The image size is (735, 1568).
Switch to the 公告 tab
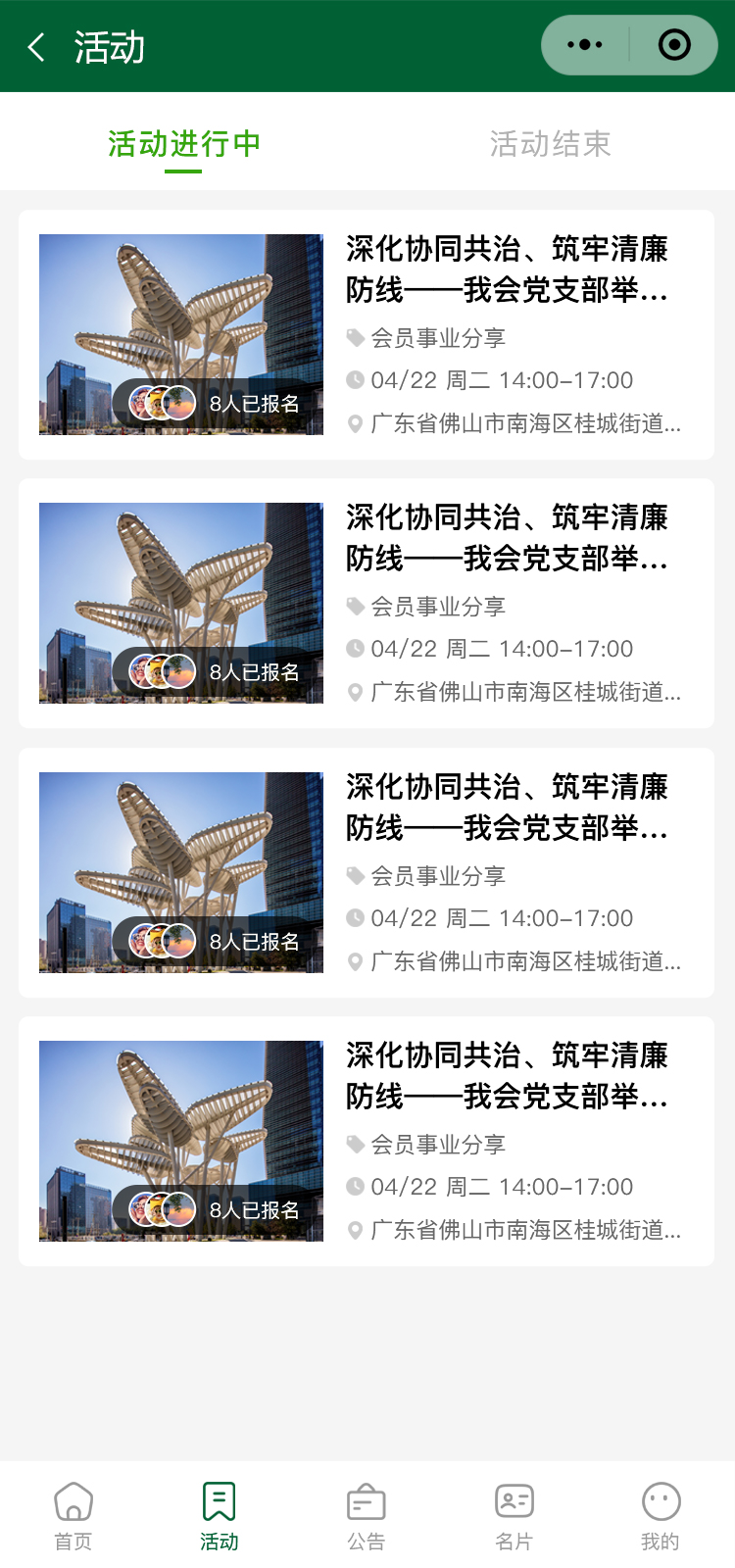[367, 1515]
